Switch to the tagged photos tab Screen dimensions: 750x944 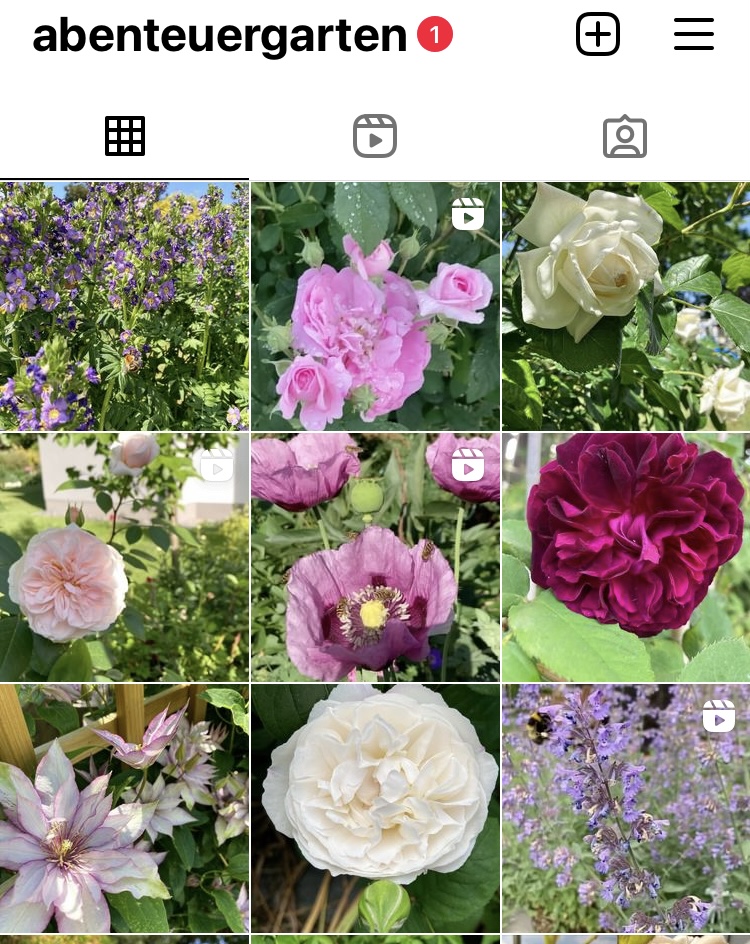[625, 136]
